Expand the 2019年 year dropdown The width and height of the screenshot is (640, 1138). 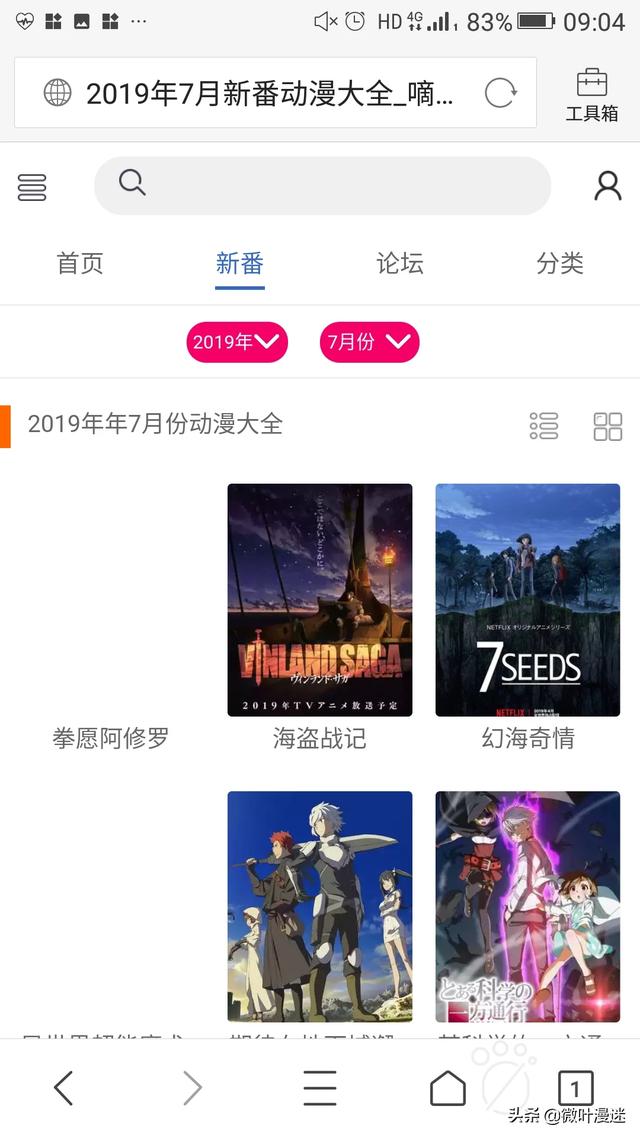[237, 342]
